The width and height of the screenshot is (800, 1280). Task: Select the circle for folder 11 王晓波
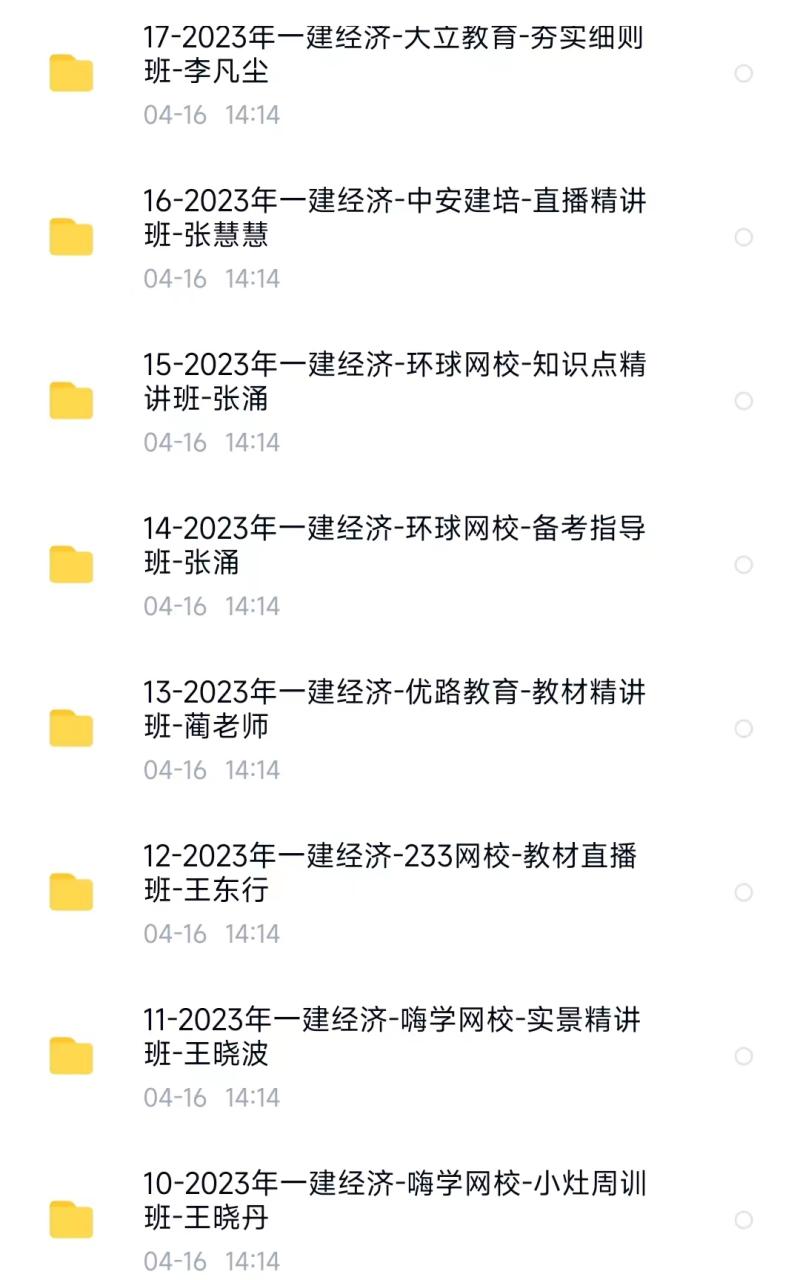(744, 1057)
